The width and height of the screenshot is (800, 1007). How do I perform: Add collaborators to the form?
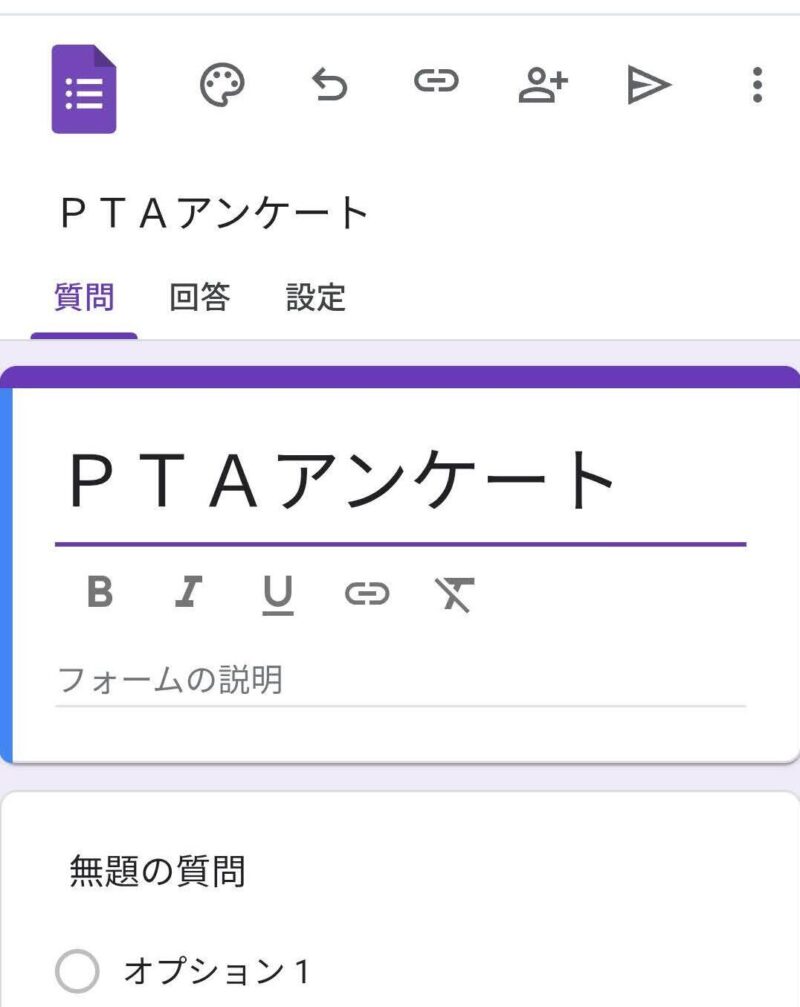tap(543, 86)
